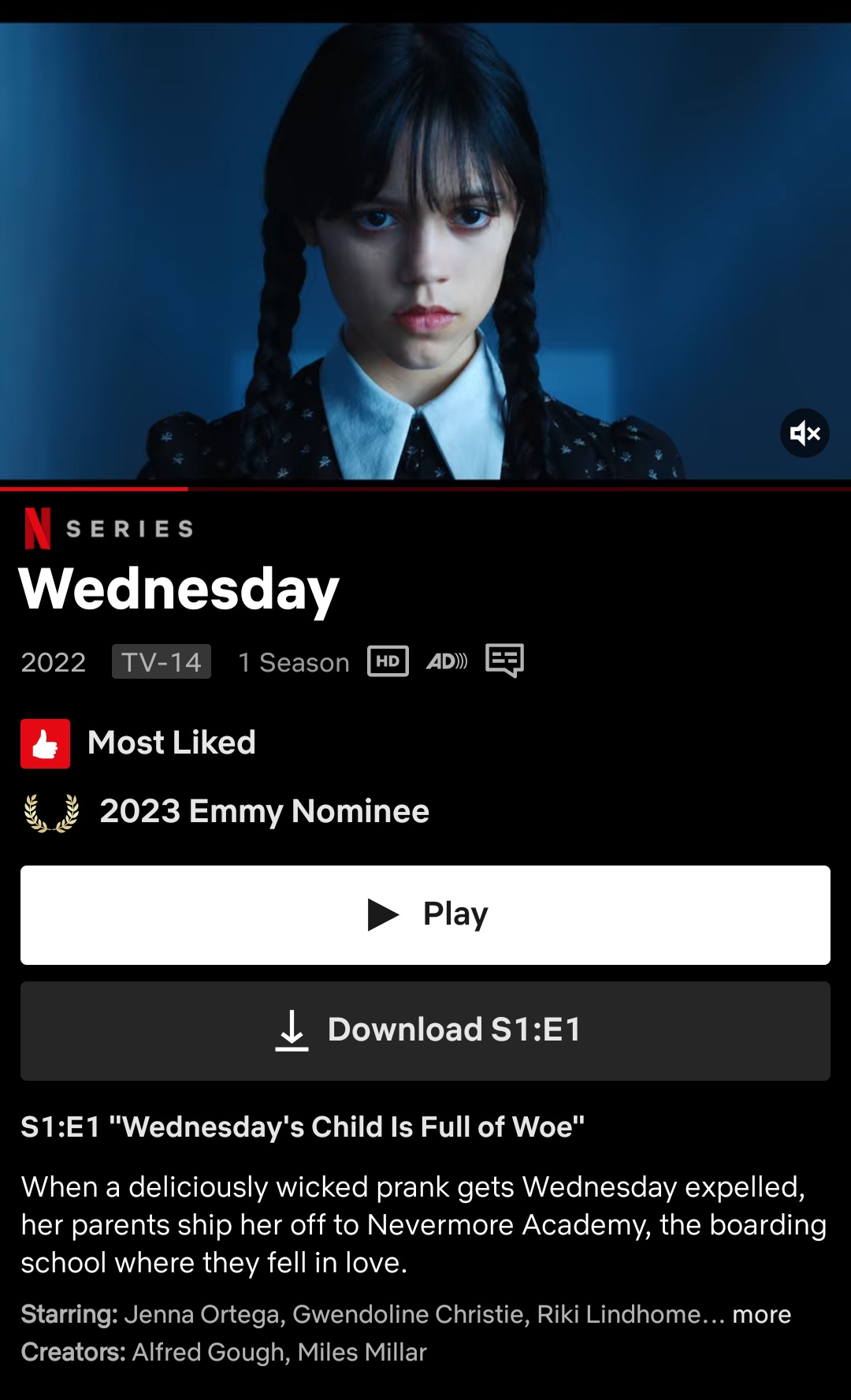Download S1:E1 of Wednesday
The image size is (851, 1400).
(425, 1031)
